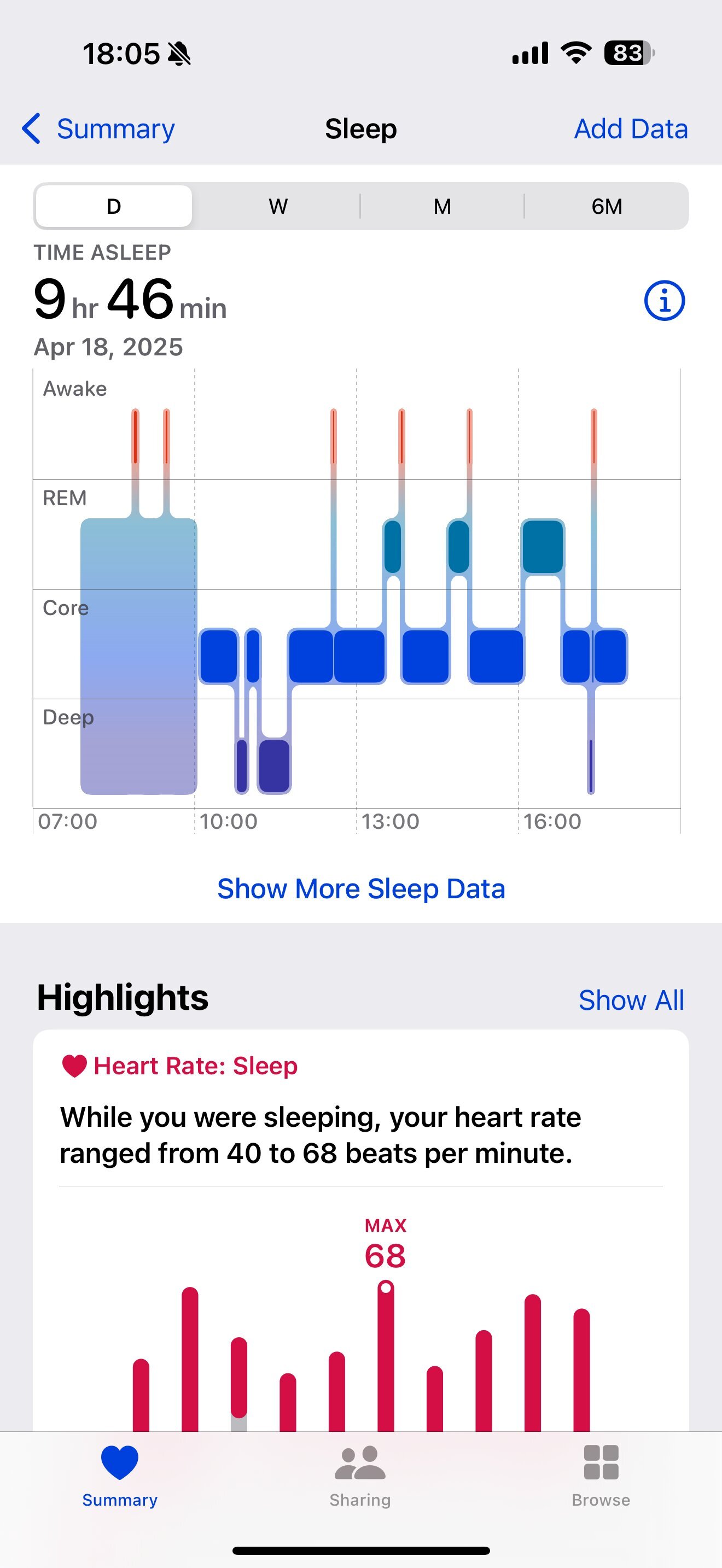The height and width of the screenshot is (1568, 722).
Task: Switch to the 6M view
Action: coord(607,206)
